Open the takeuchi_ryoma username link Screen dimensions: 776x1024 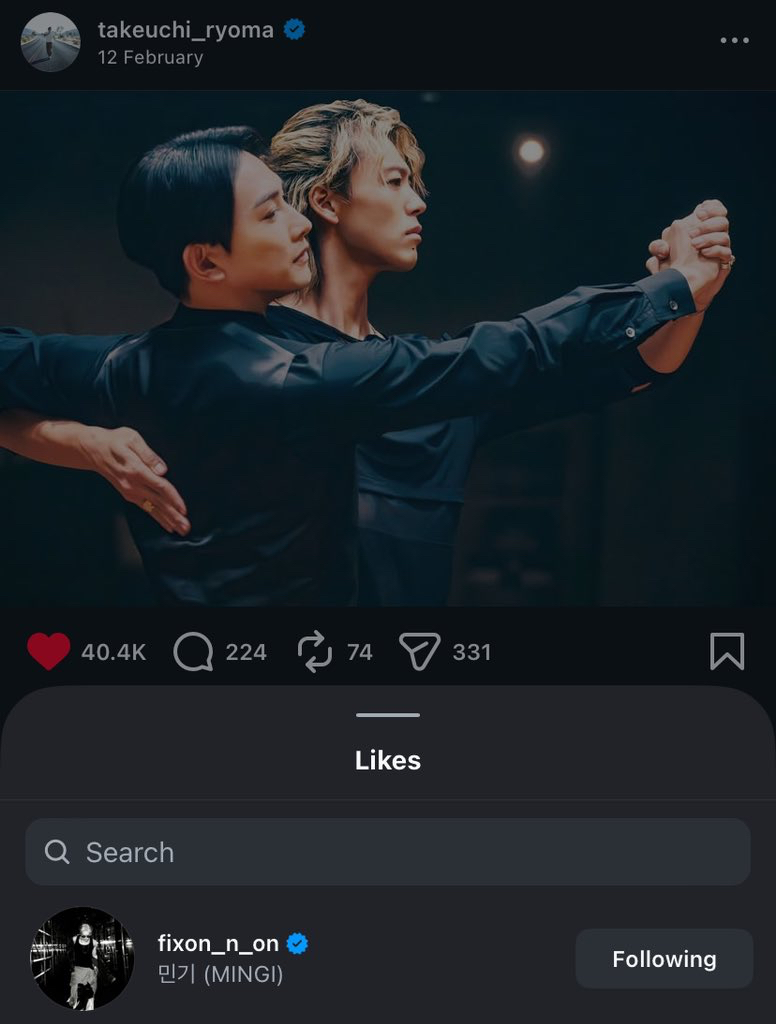(x=185, y=30)
